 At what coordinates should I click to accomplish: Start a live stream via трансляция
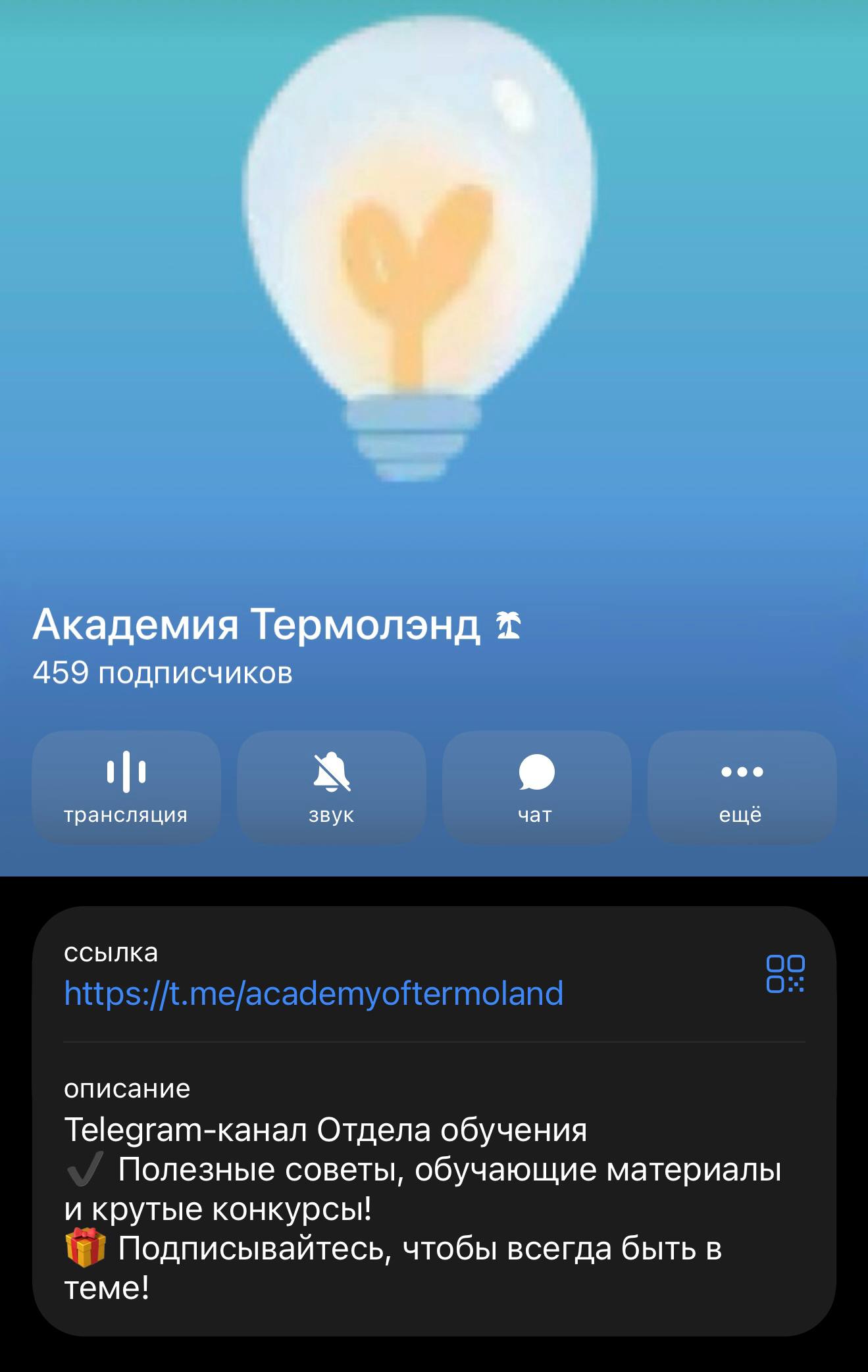(x=126, y=787)
